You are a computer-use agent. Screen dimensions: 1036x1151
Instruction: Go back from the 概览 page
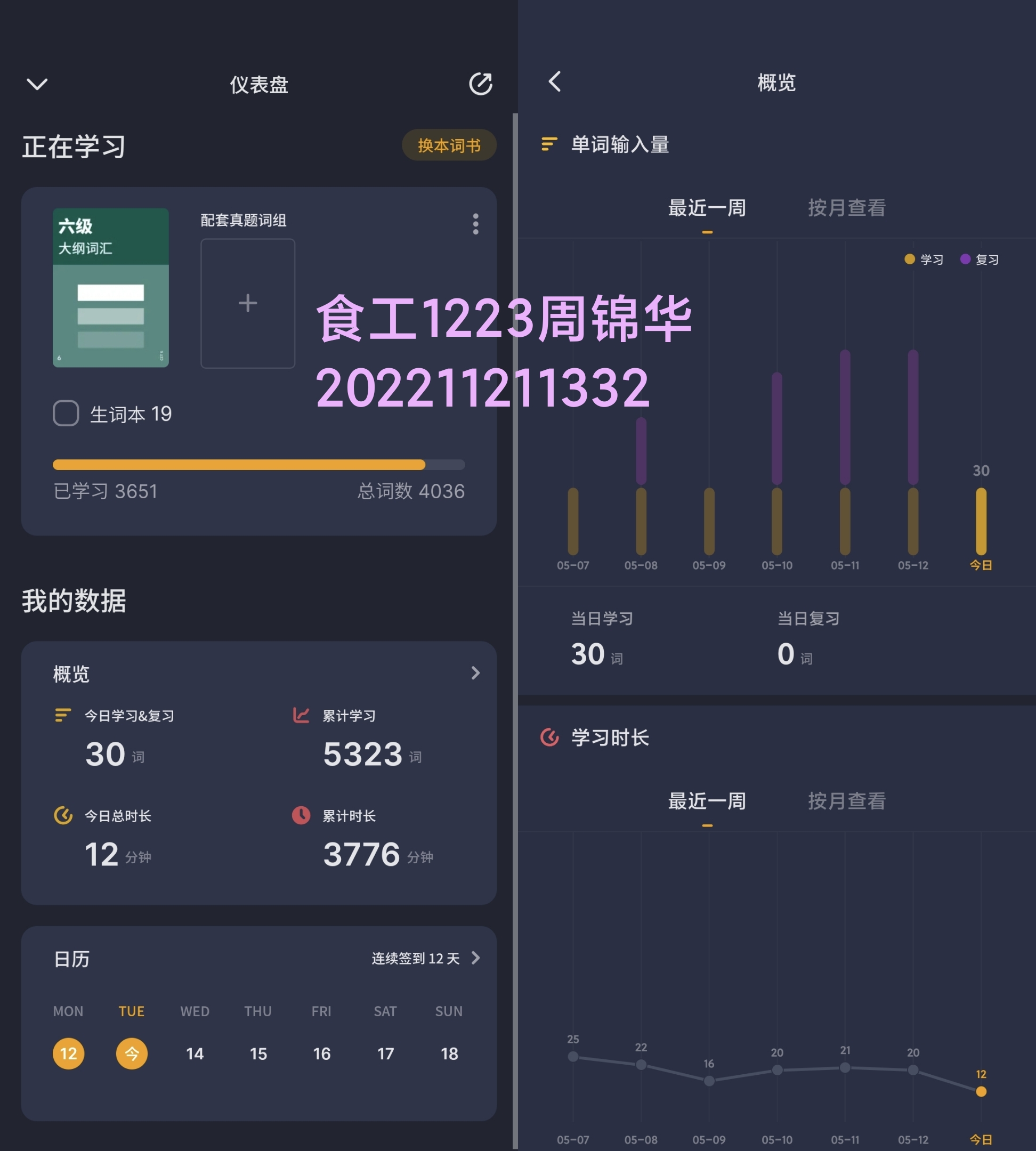coord(554,82)
